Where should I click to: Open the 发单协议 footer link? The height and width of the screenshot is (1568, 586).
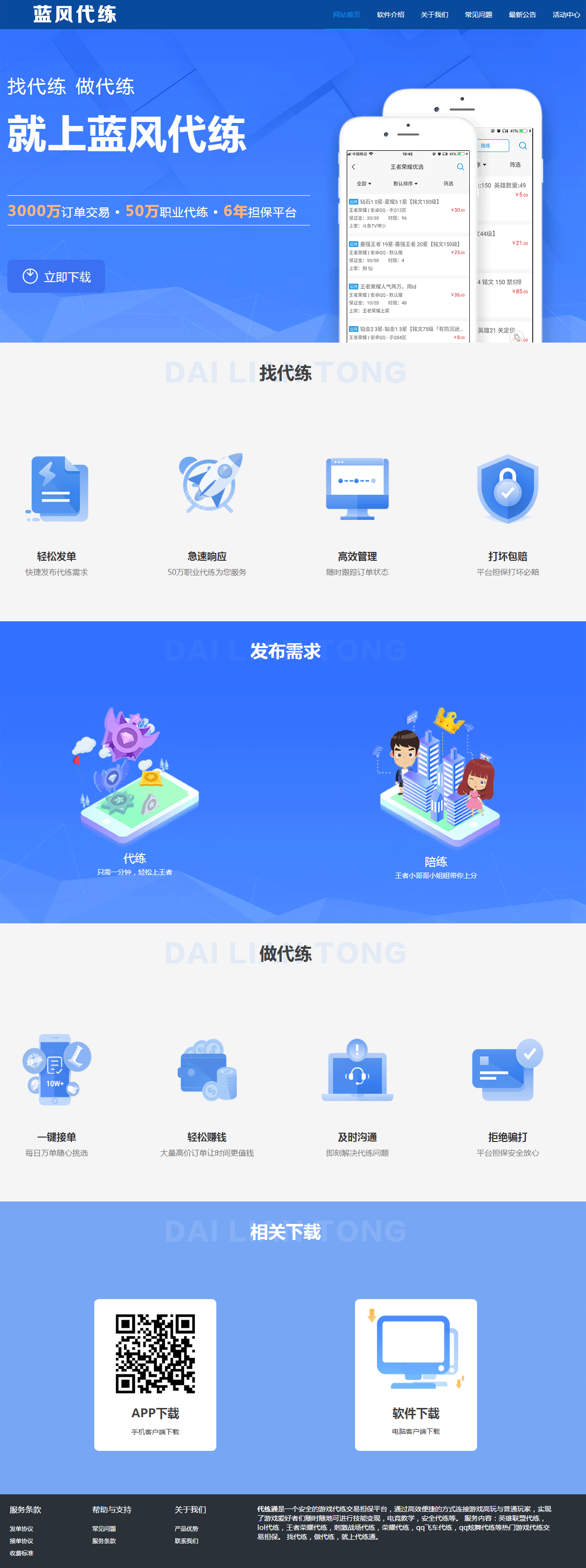click(x=21, y=1528)
